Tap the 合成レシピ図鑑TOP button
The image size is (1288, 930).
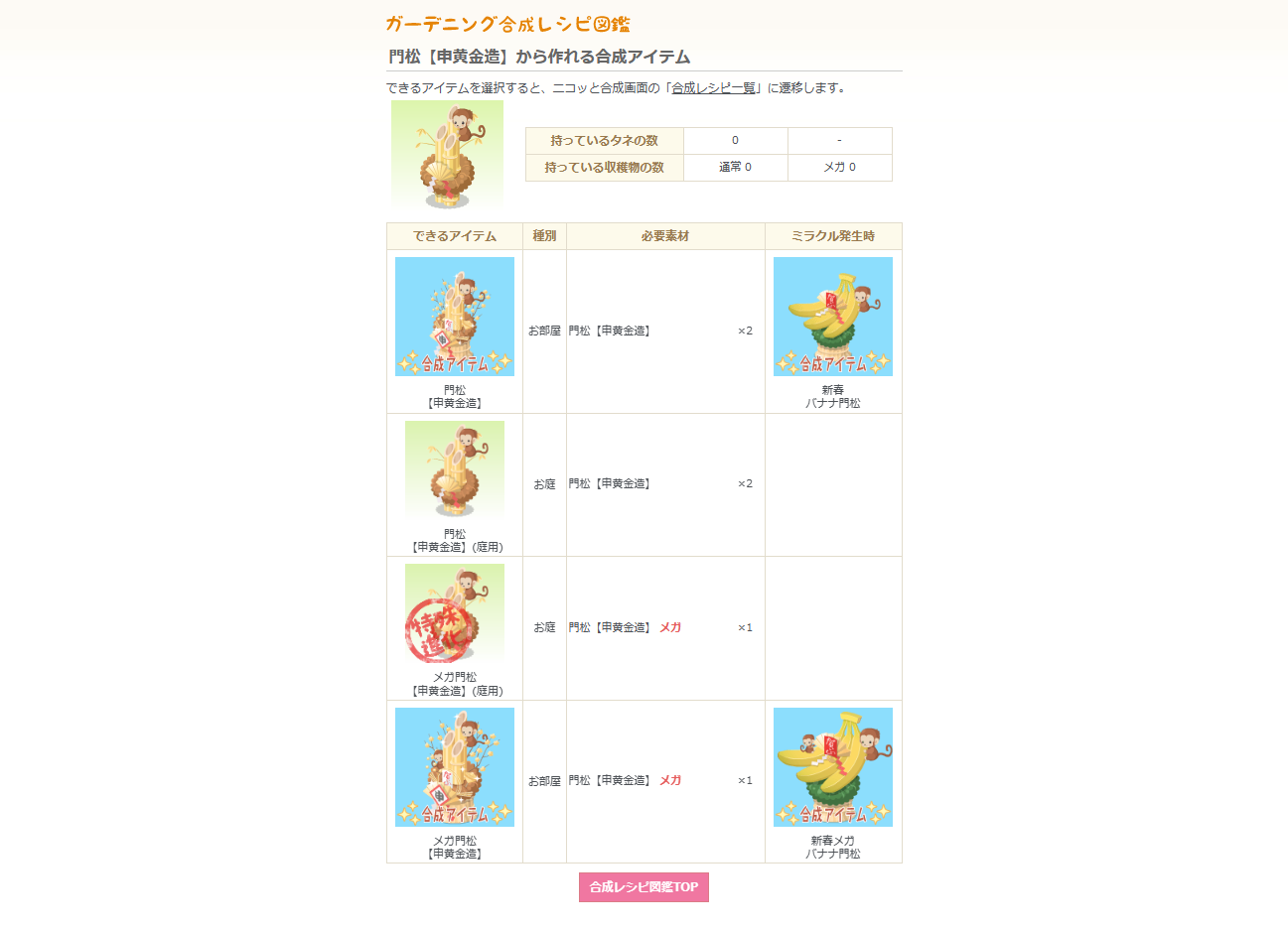coord(644,887)
